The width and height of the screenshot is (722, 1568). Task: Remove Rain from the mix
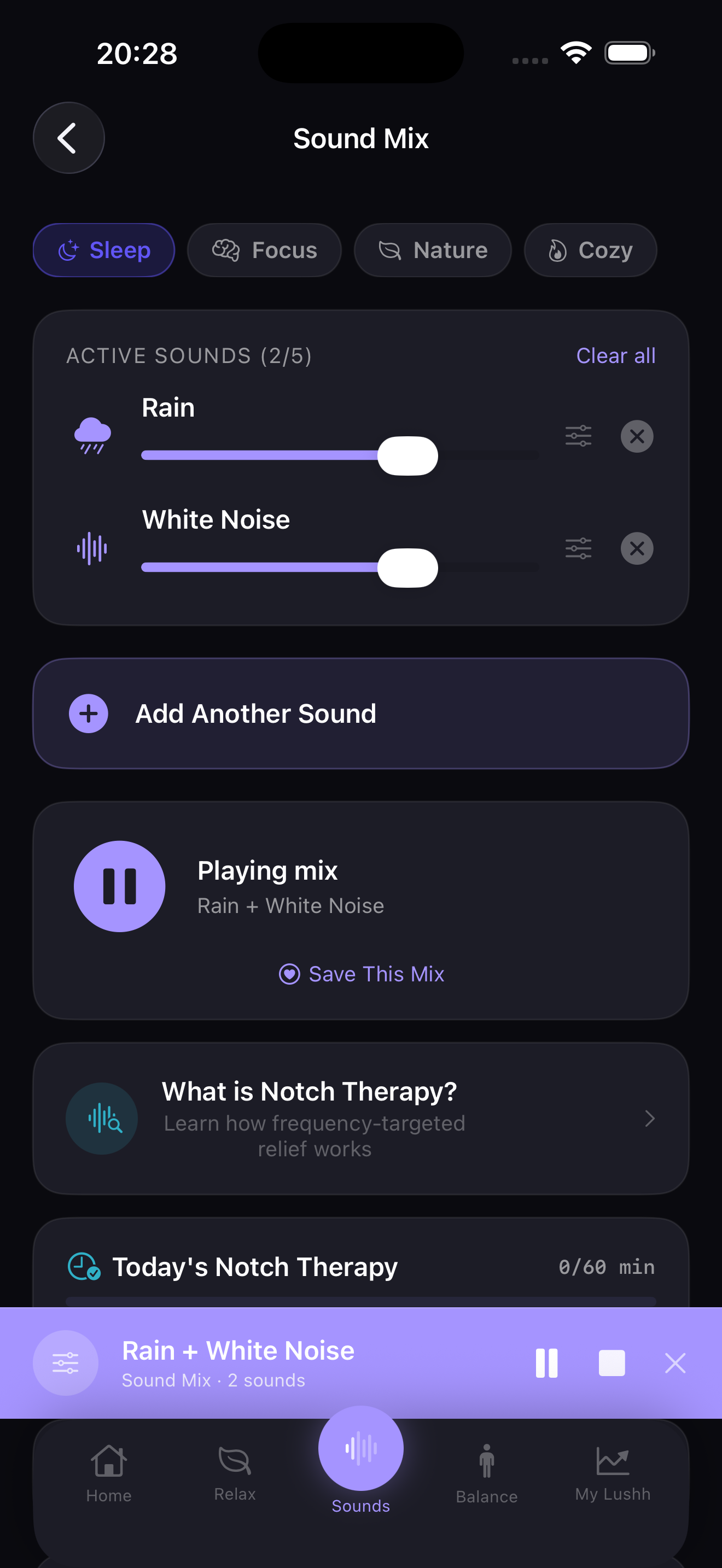(637, 436)
